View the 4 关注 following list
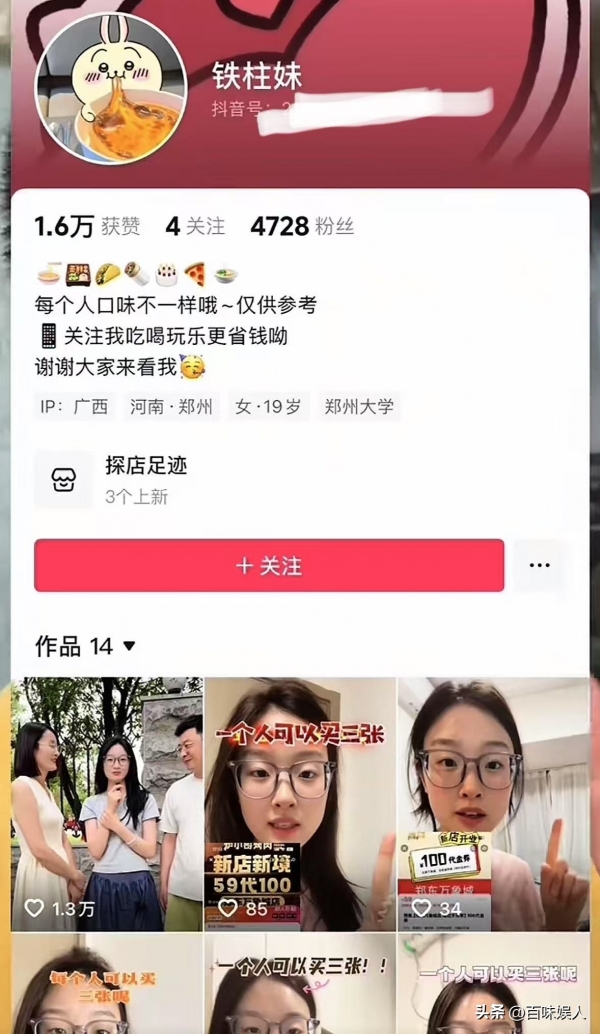This screenshot has width=600, height=1034. coord(195,227)
